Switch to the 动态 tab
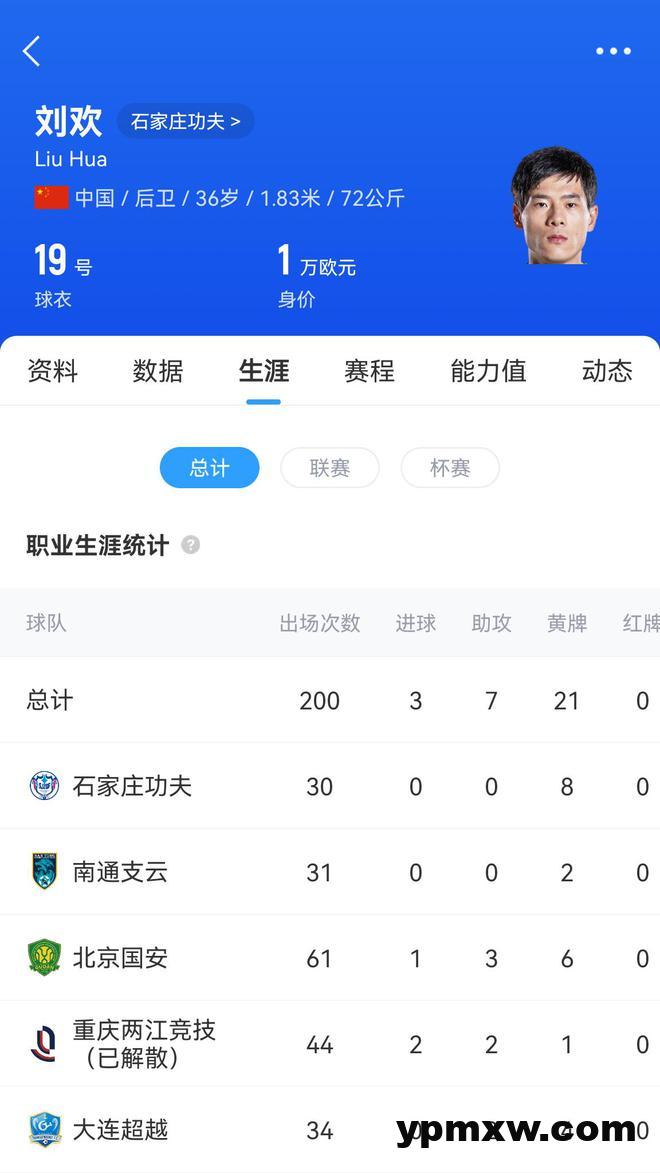Screen dimensions: 660x1173 pos(607,371)
